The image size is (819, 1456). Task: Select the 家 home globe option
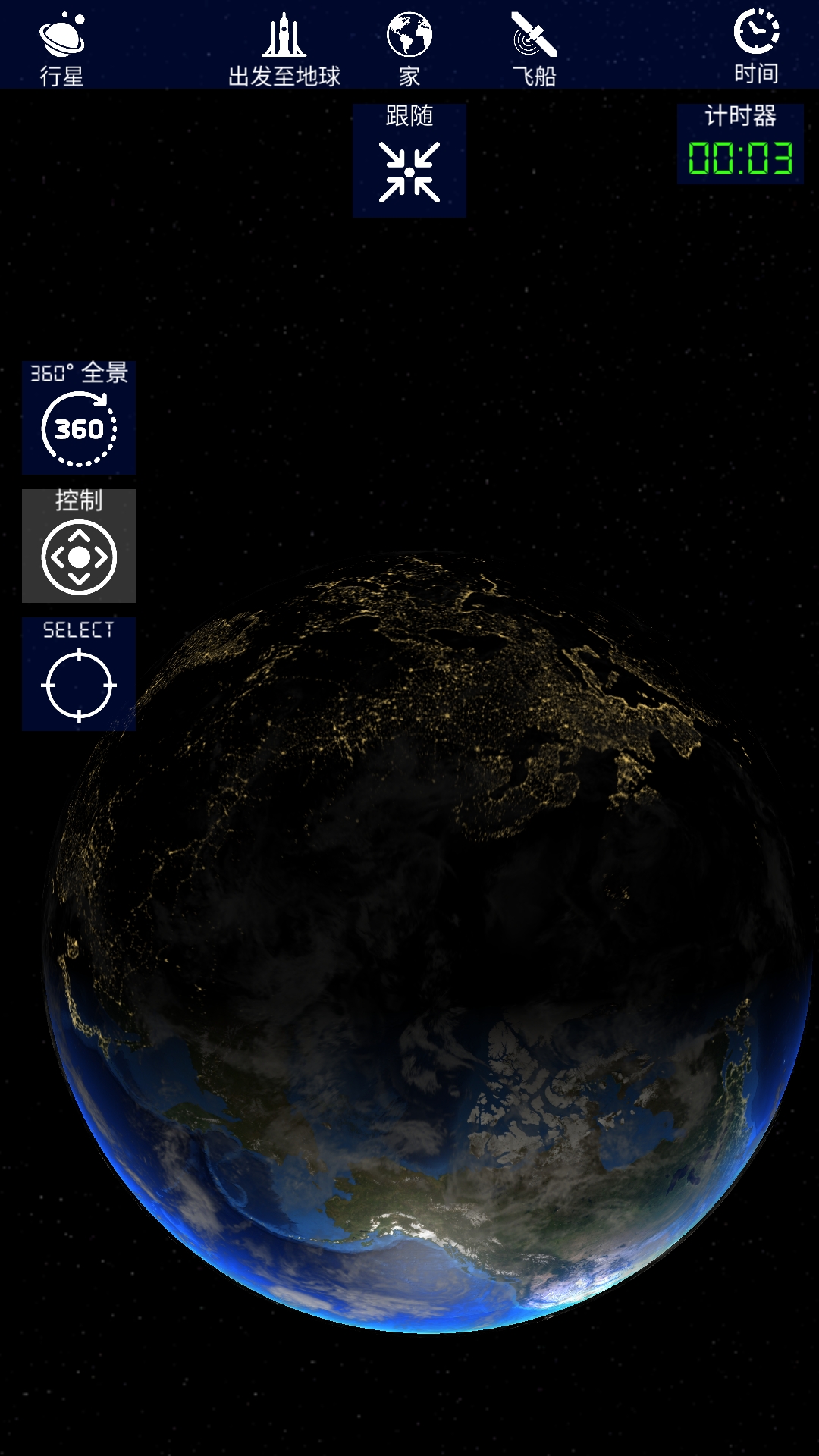click(409, 47)
